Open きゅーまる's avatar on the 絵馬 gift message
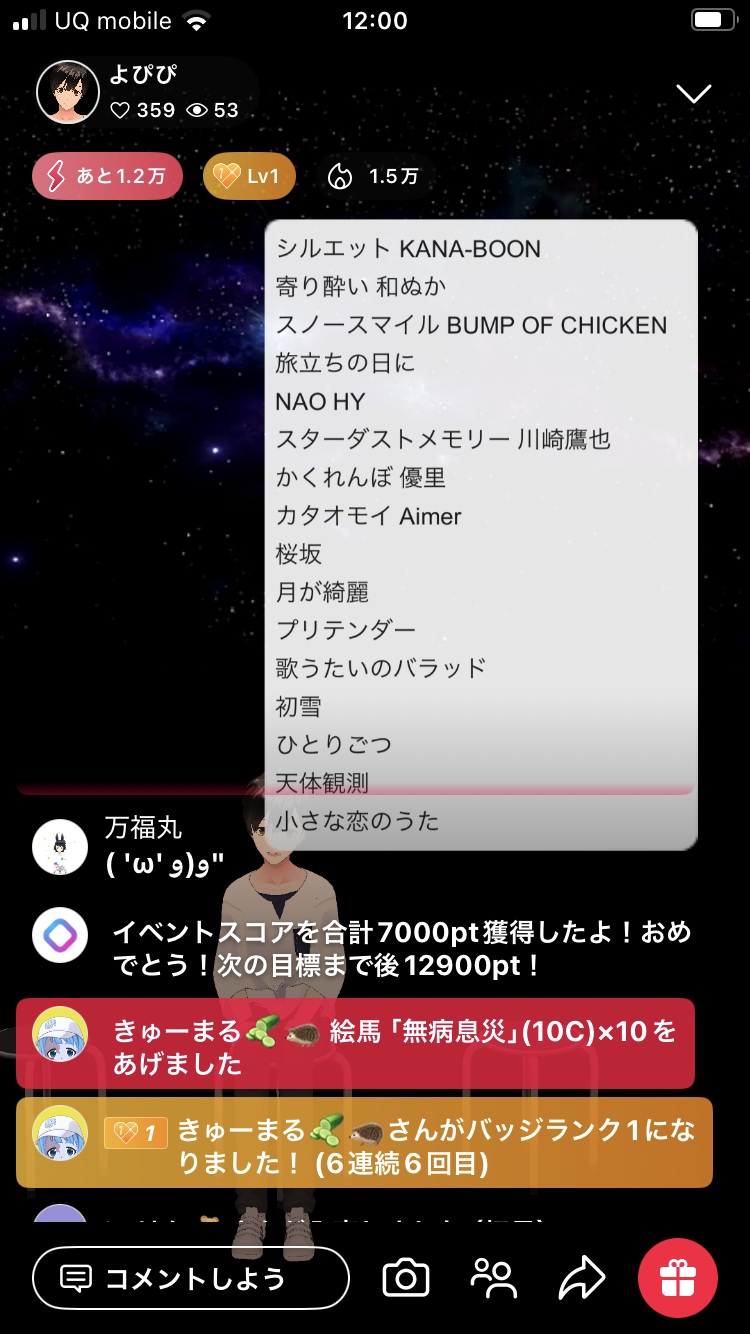Image resolution: width=750 pixels, height=1334 pixels. 60,1034
